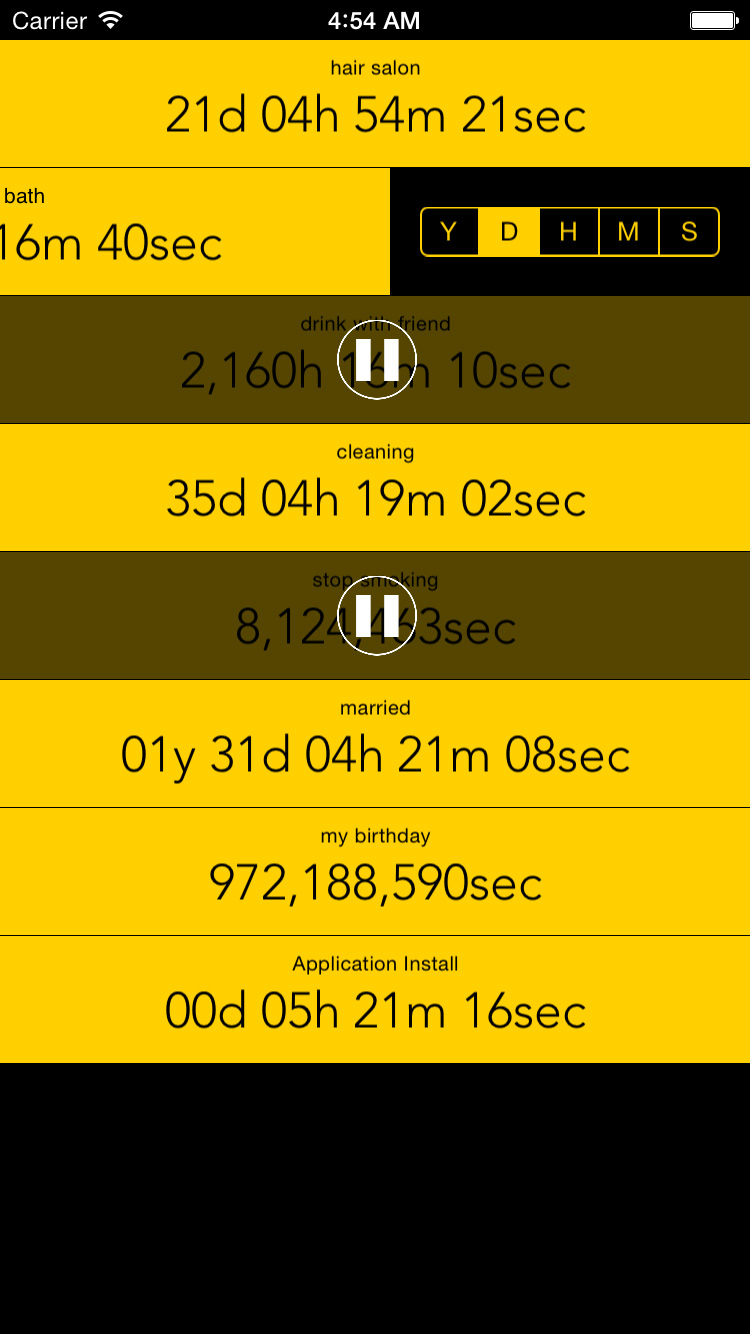Select the bath timer row
This screenshot has width=750, height=1334.
point(194,231)
